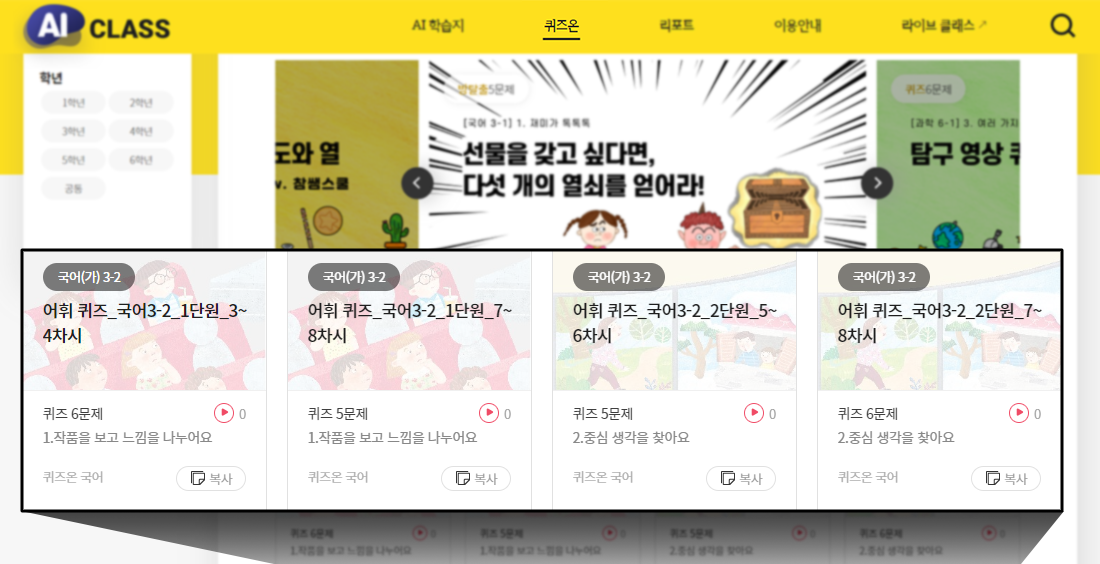Tap the AI CLASS home logo
The width and height of the screenshot is (1100, 564).
(98, 28)
